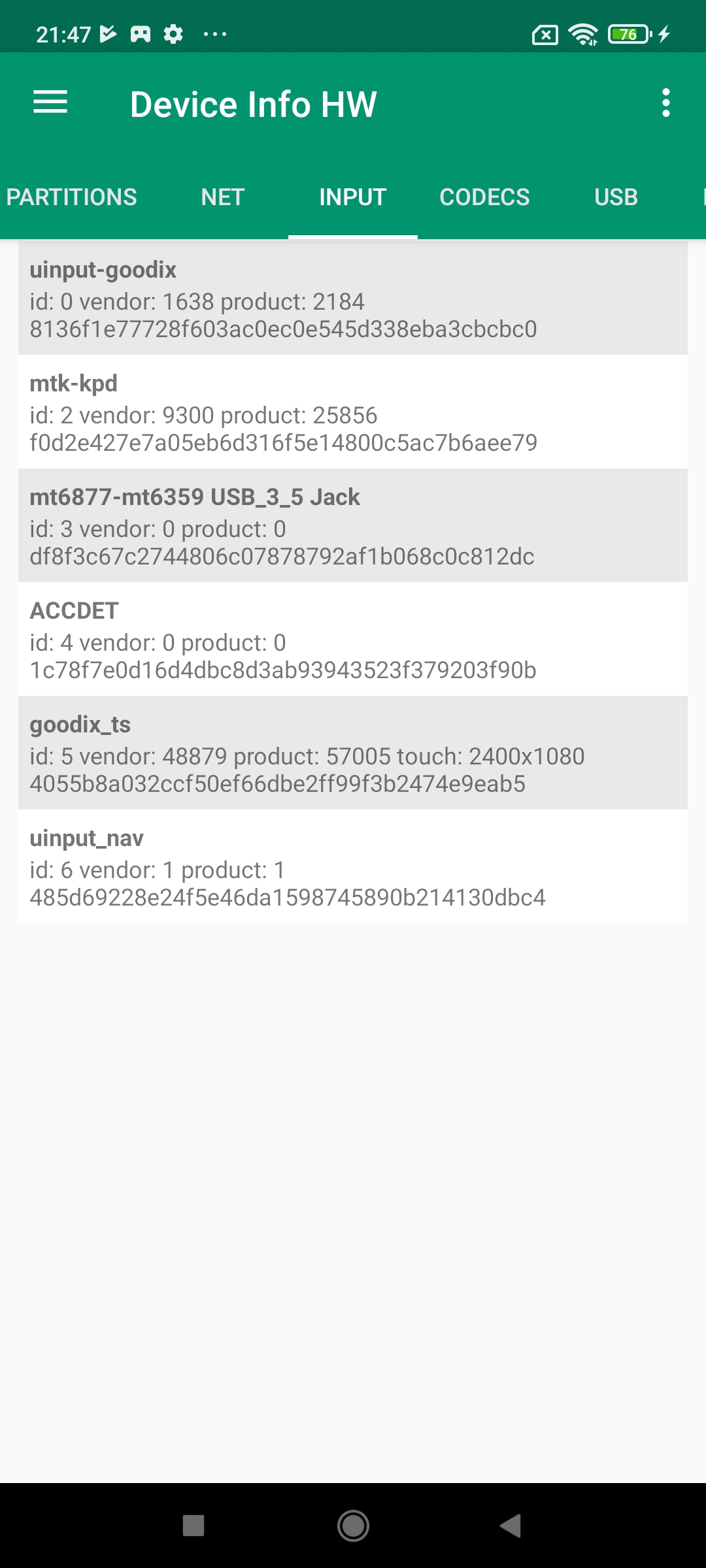Open the mt6877-mt6359 USB_3_5 Jack entry
Image resolution: width=706 pixels, height=1568 pixels.
pyautogui.click(x=353, y=526)
